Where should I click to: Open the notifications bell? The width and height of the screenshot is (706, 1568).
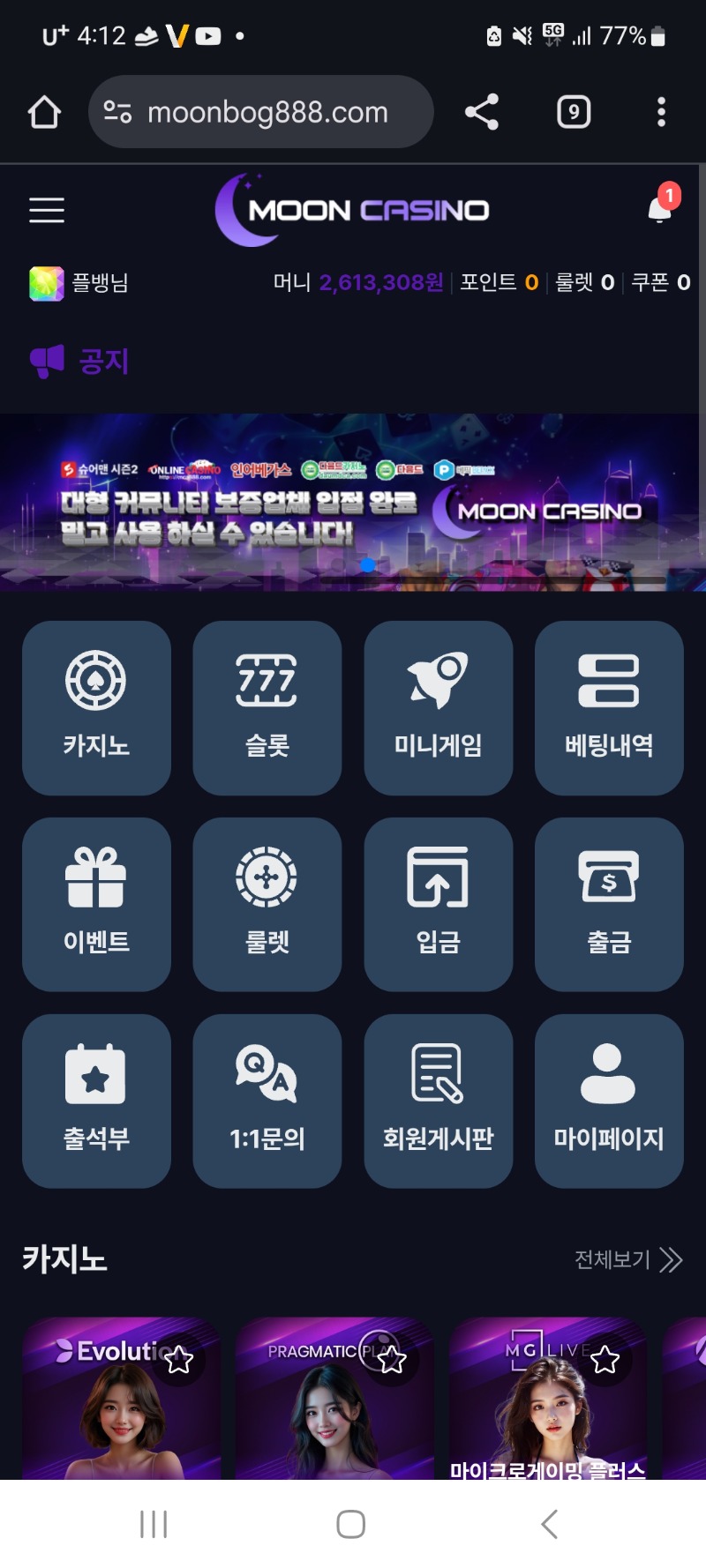coord(660,209)
